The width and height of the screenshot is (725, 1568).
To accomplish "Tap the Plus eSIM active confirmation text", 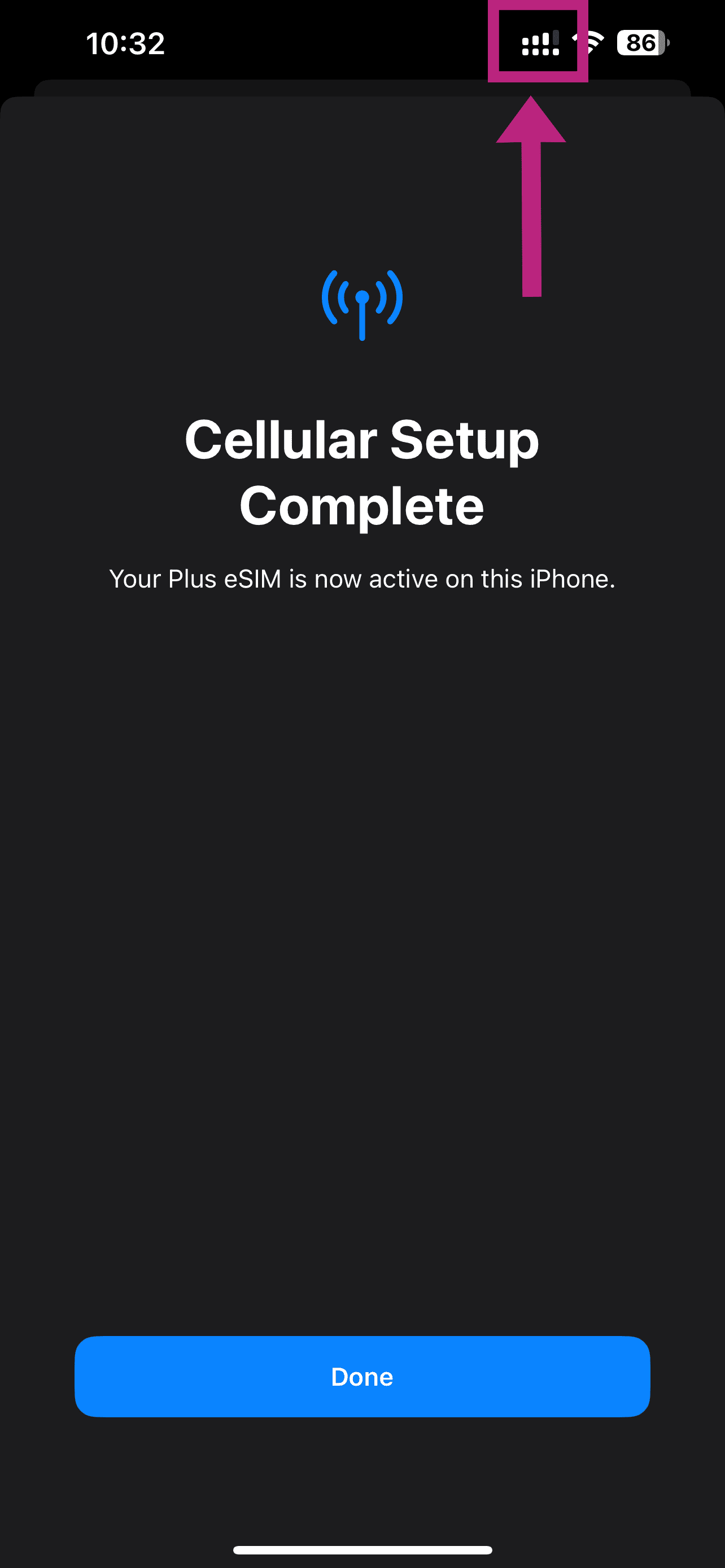I will coord(362,579).
